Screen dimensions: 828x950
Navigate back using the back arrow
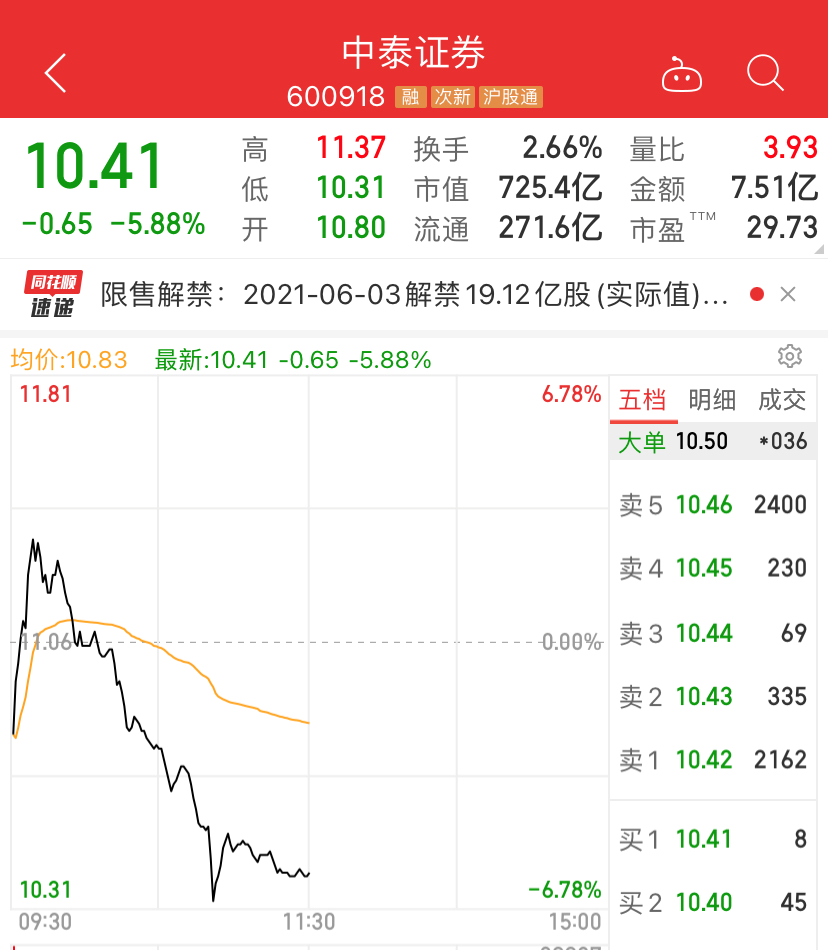55,73
